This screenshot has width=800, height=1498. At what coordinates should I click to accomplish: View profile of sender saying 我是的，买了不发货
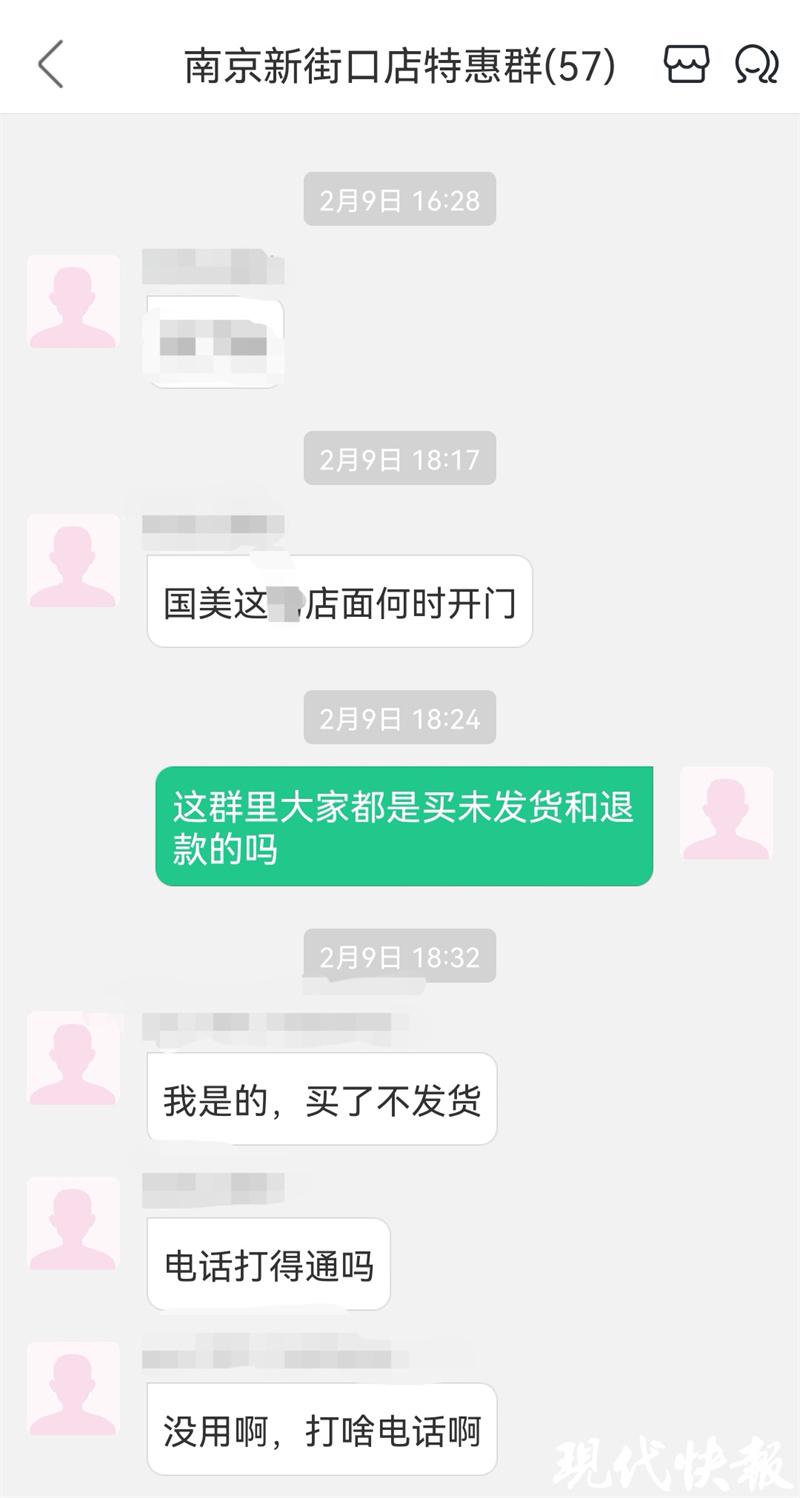(x=73, y=1058)
